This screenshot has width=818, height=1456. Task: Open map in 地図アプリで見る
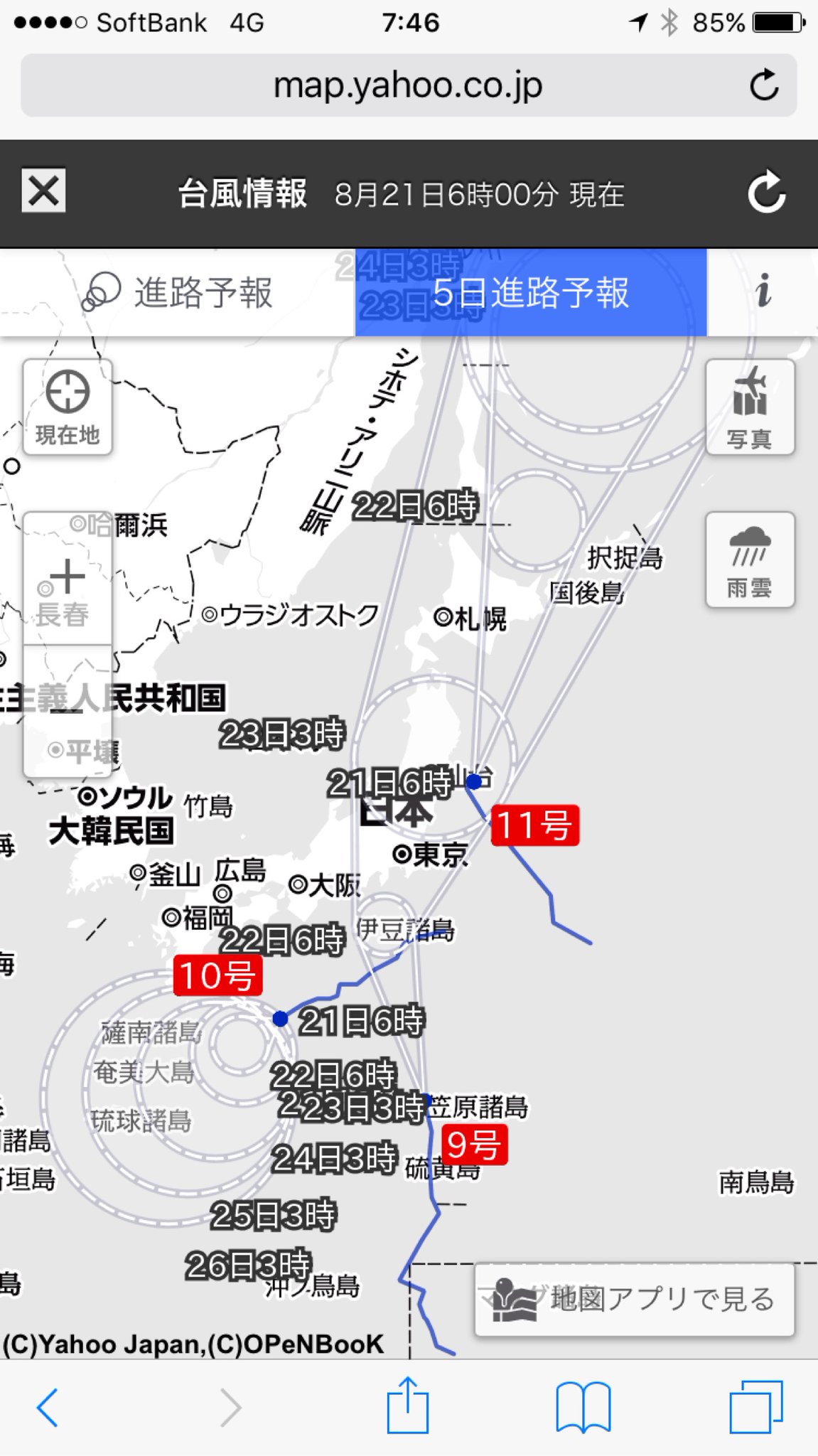click(x=634, y=1300)
